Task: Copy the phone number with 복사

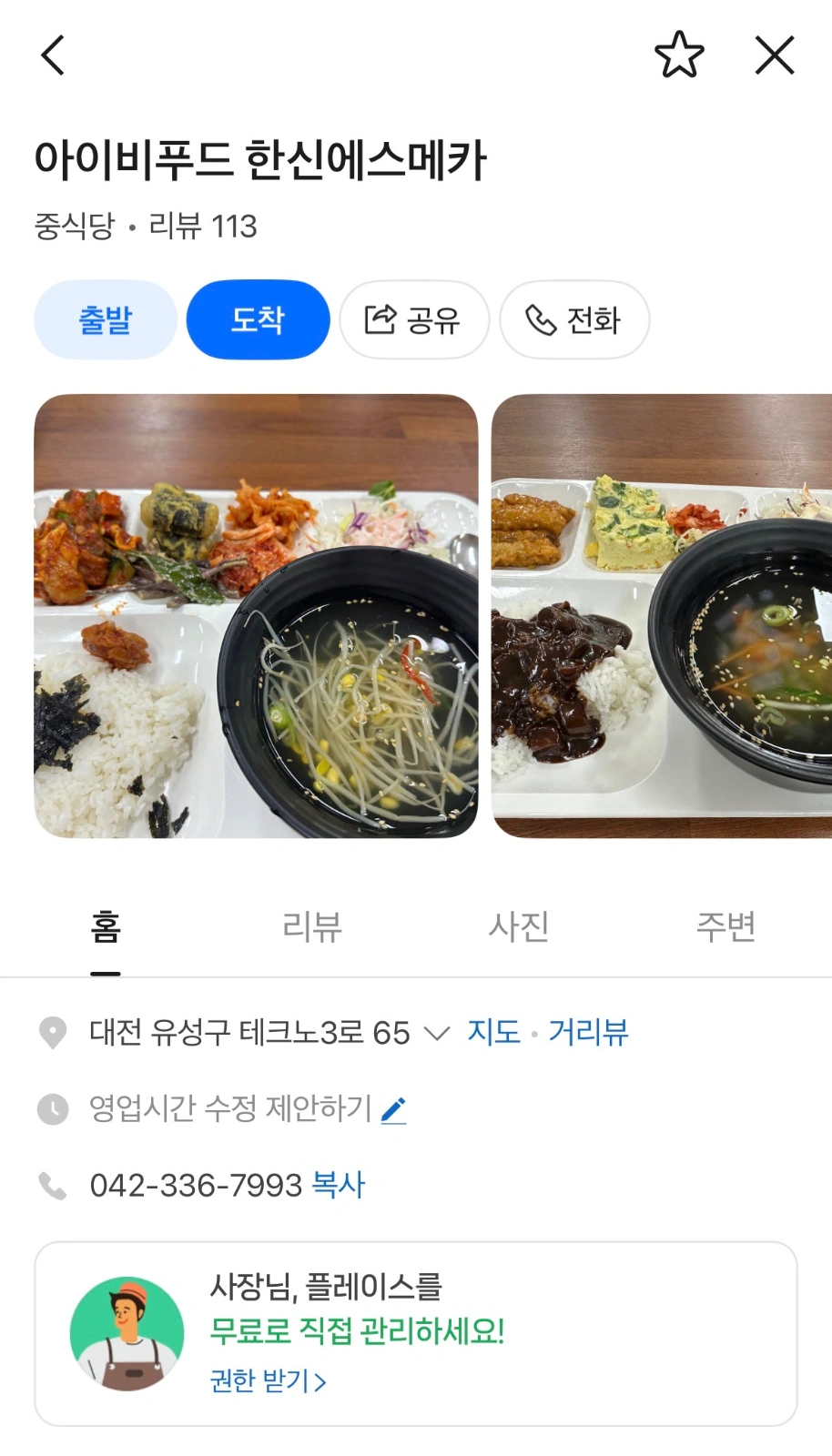Action: (x=338, y=1185)
